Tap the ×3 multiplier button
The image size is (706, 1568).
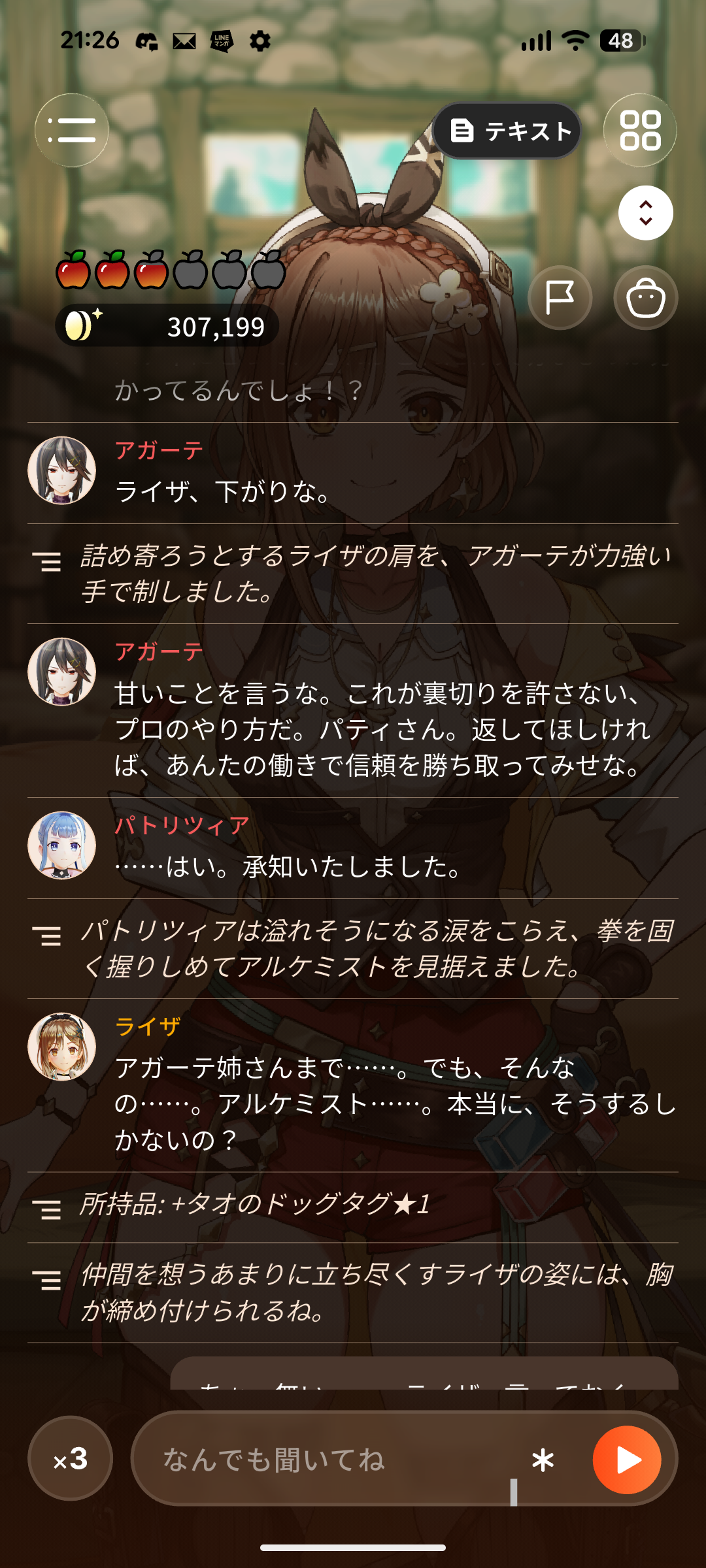(71, 1458)
